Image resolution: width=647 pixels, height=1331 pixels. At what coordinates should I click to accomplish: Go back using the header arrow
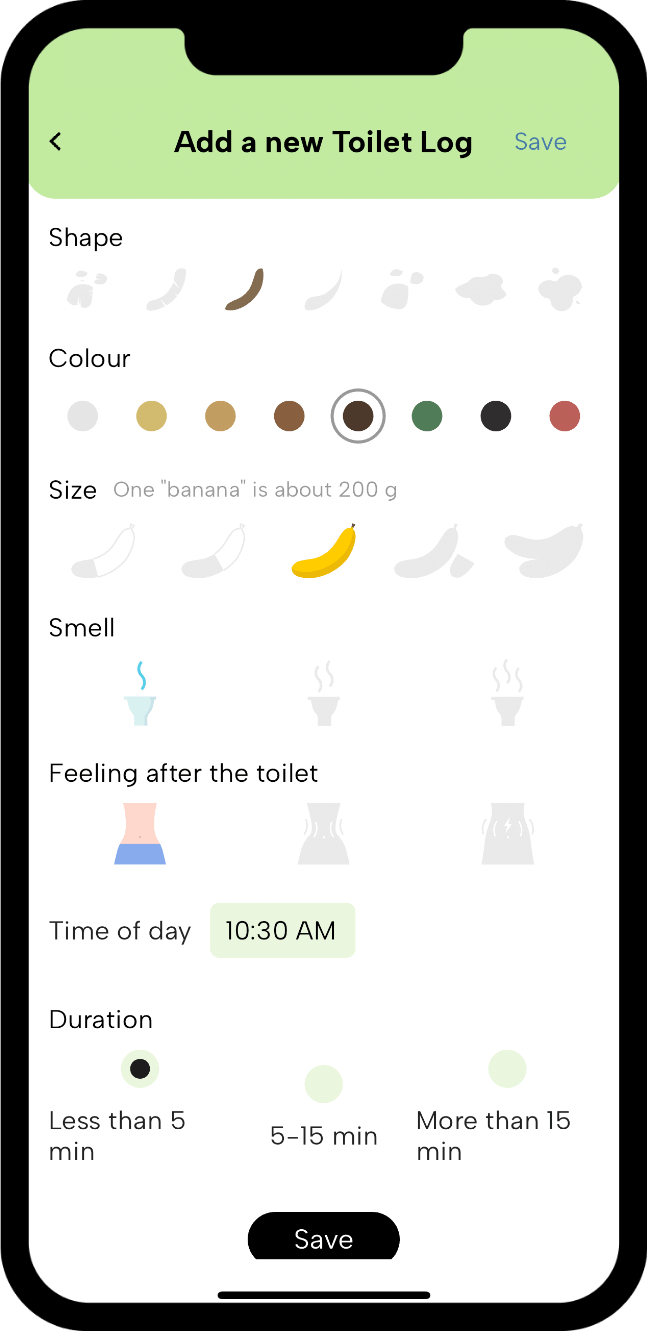point(56,142)
